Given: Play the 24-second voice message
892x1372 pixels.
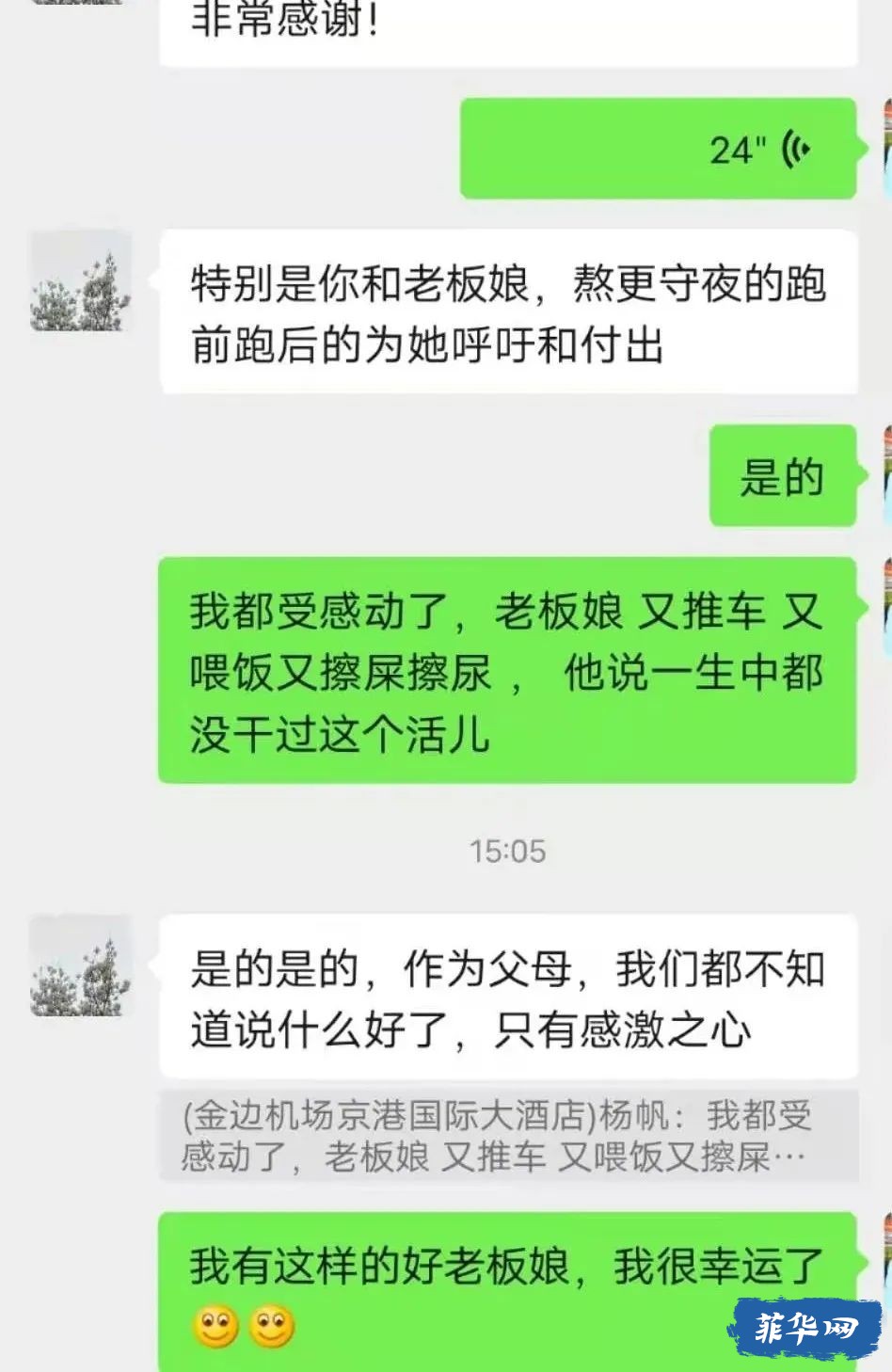Looking at the screenshot, I should click(x=659, y=149).
